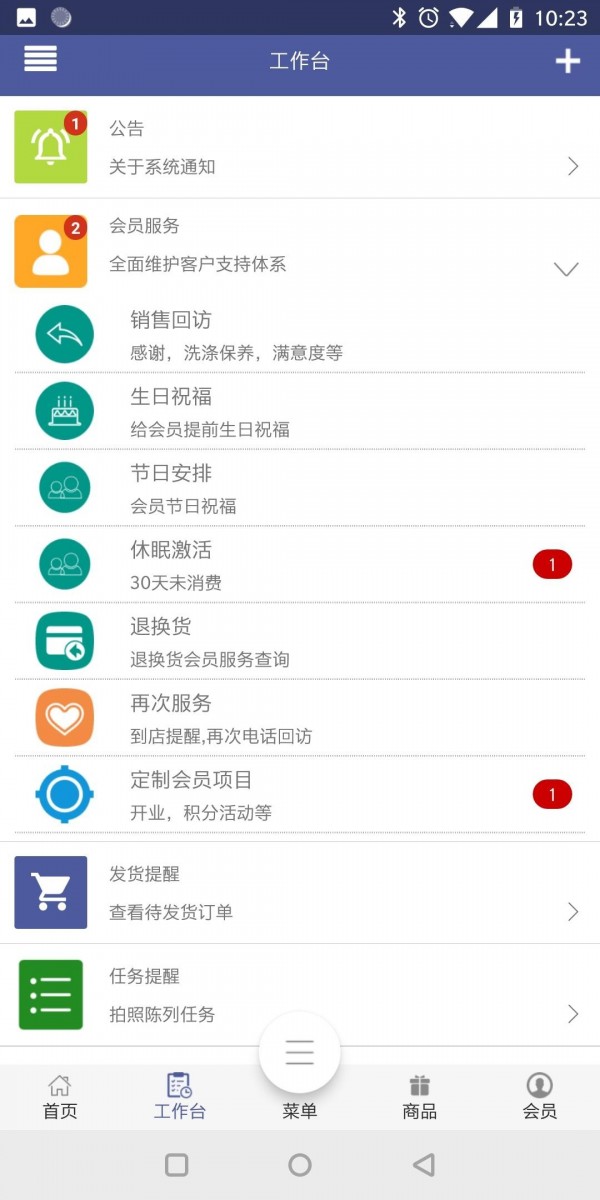Switch to the 商品 tab

420,1097
